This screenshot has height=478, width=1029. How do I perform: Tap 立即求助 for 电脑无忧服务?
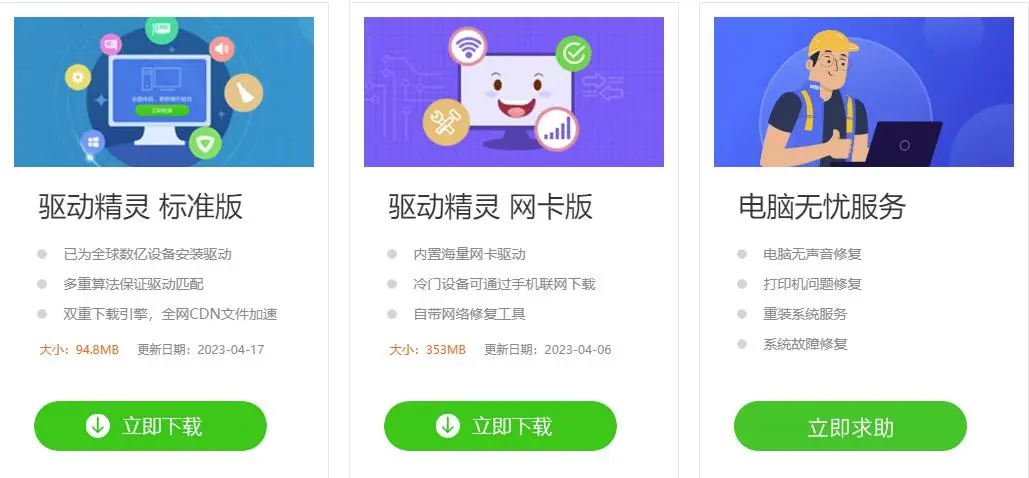(850, 427)
